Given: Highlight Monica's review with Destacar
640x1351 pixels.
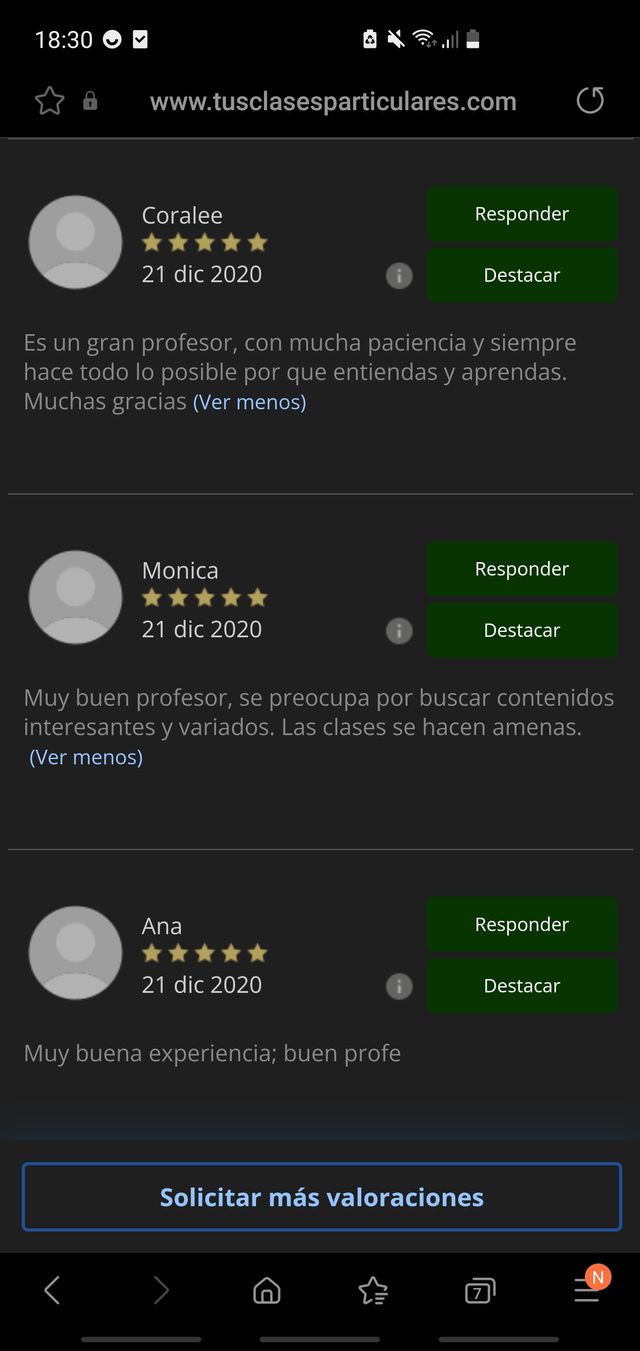Looking at the screenshot, I should point(521,630).
